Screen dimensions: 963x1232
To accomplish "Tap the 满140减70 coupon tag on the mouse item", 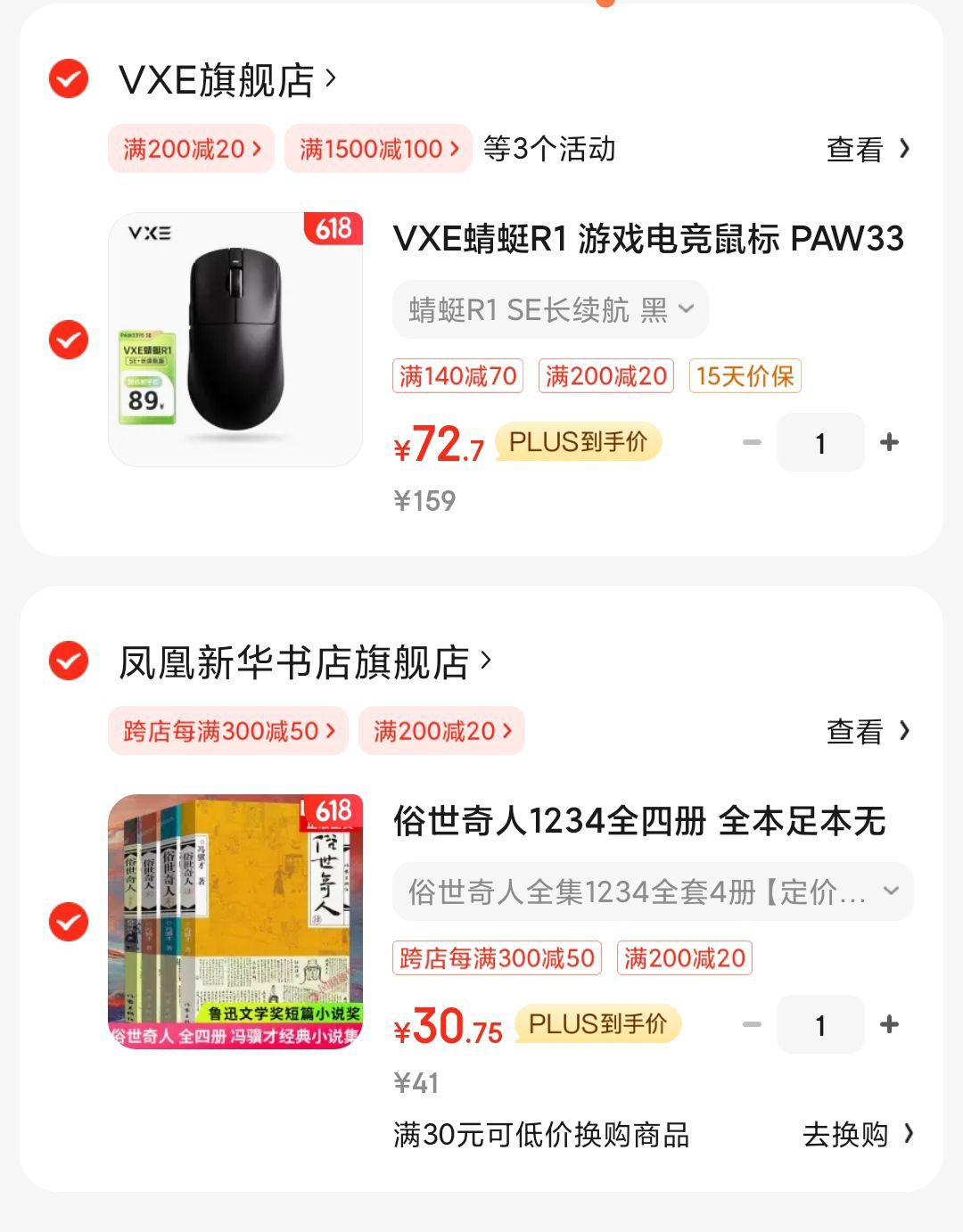I will point(457,376).
